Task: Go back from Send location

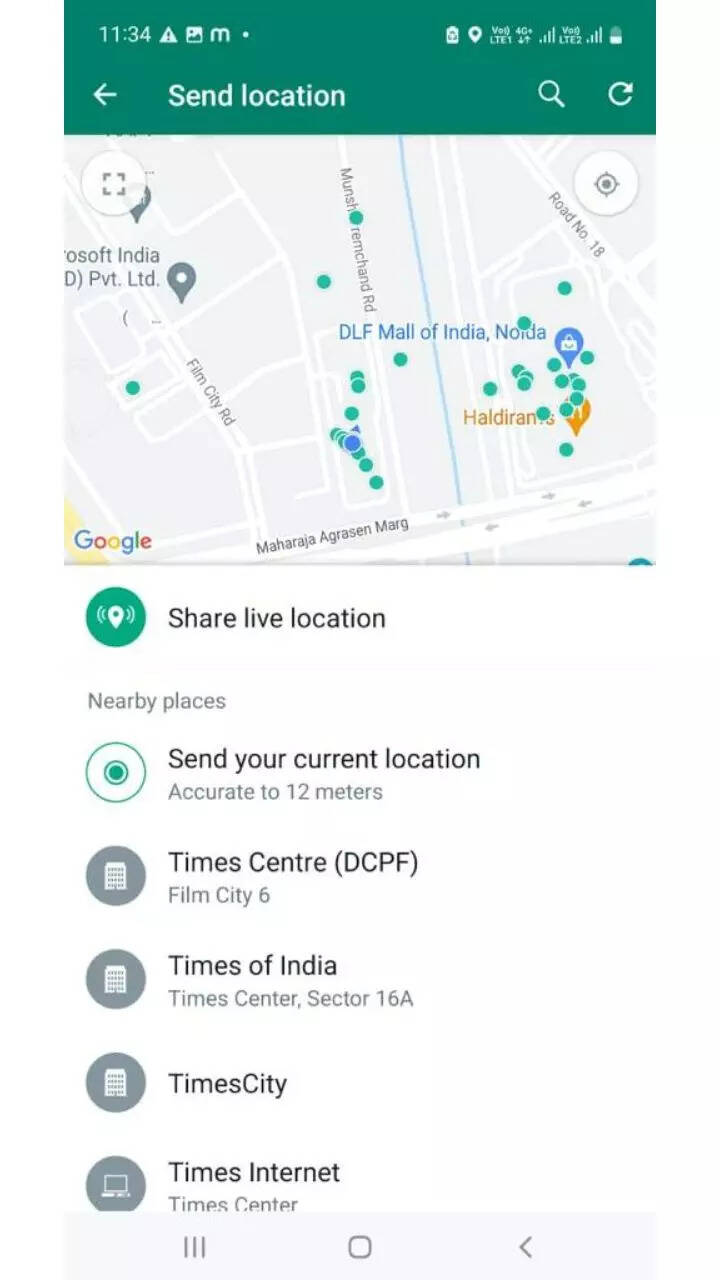Action: click(x=105, y=95)
